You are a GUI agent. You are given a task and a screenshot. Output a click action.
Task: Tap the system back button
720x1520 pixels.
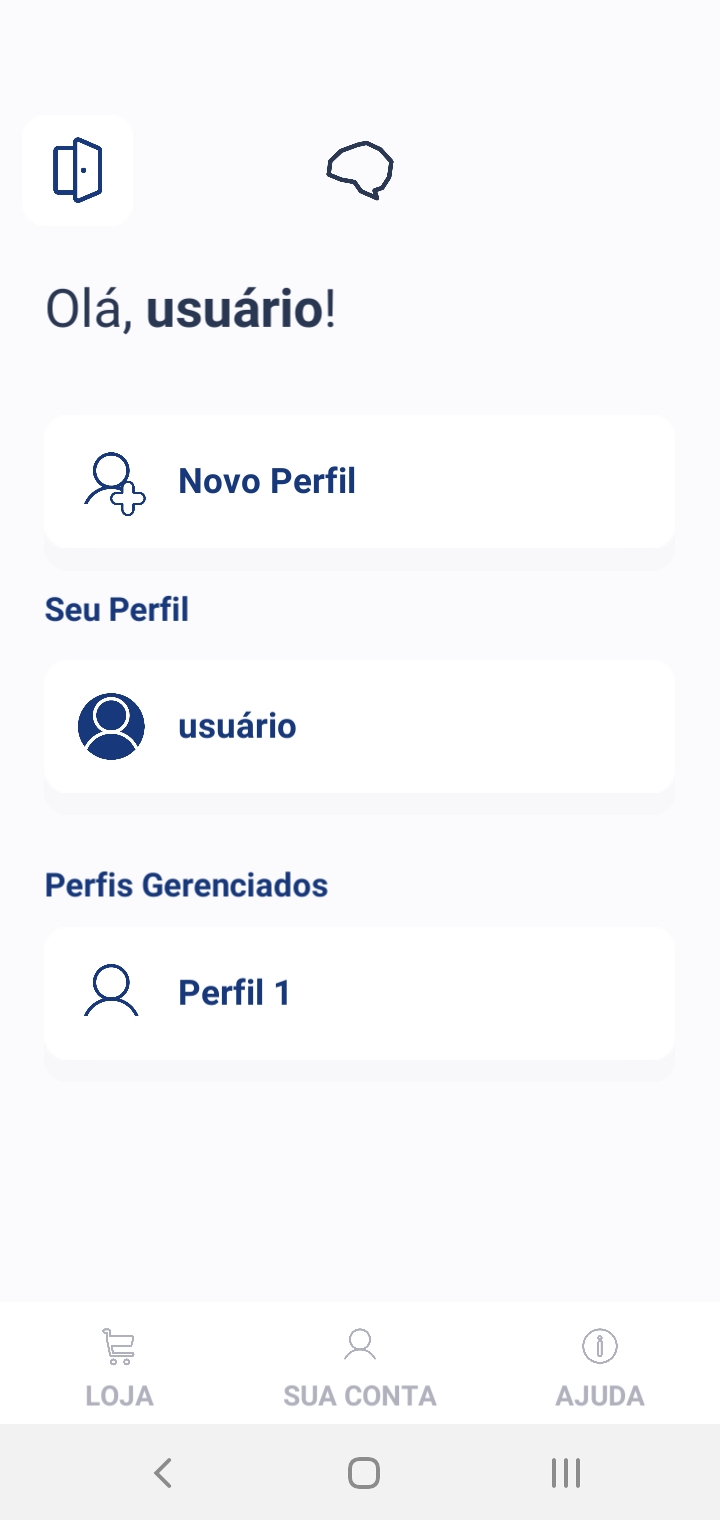163,1472
